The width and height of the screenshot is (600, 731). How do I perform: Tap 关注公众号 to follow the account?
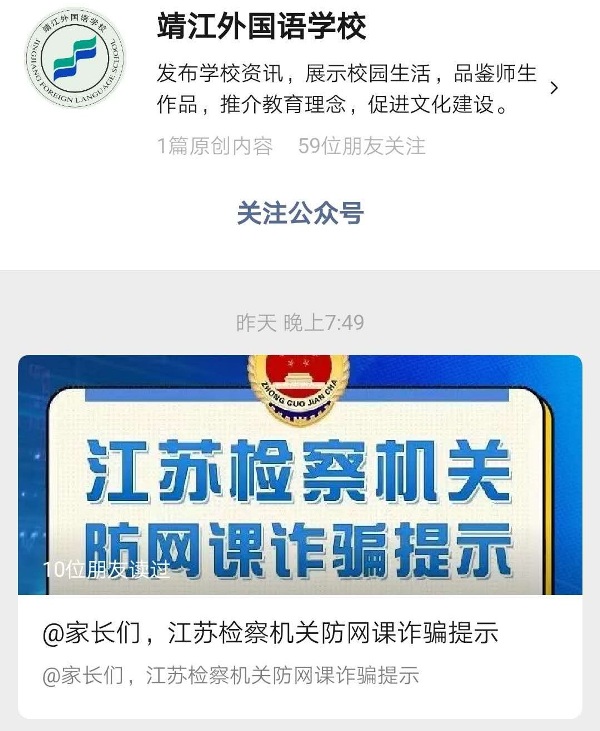300,213
